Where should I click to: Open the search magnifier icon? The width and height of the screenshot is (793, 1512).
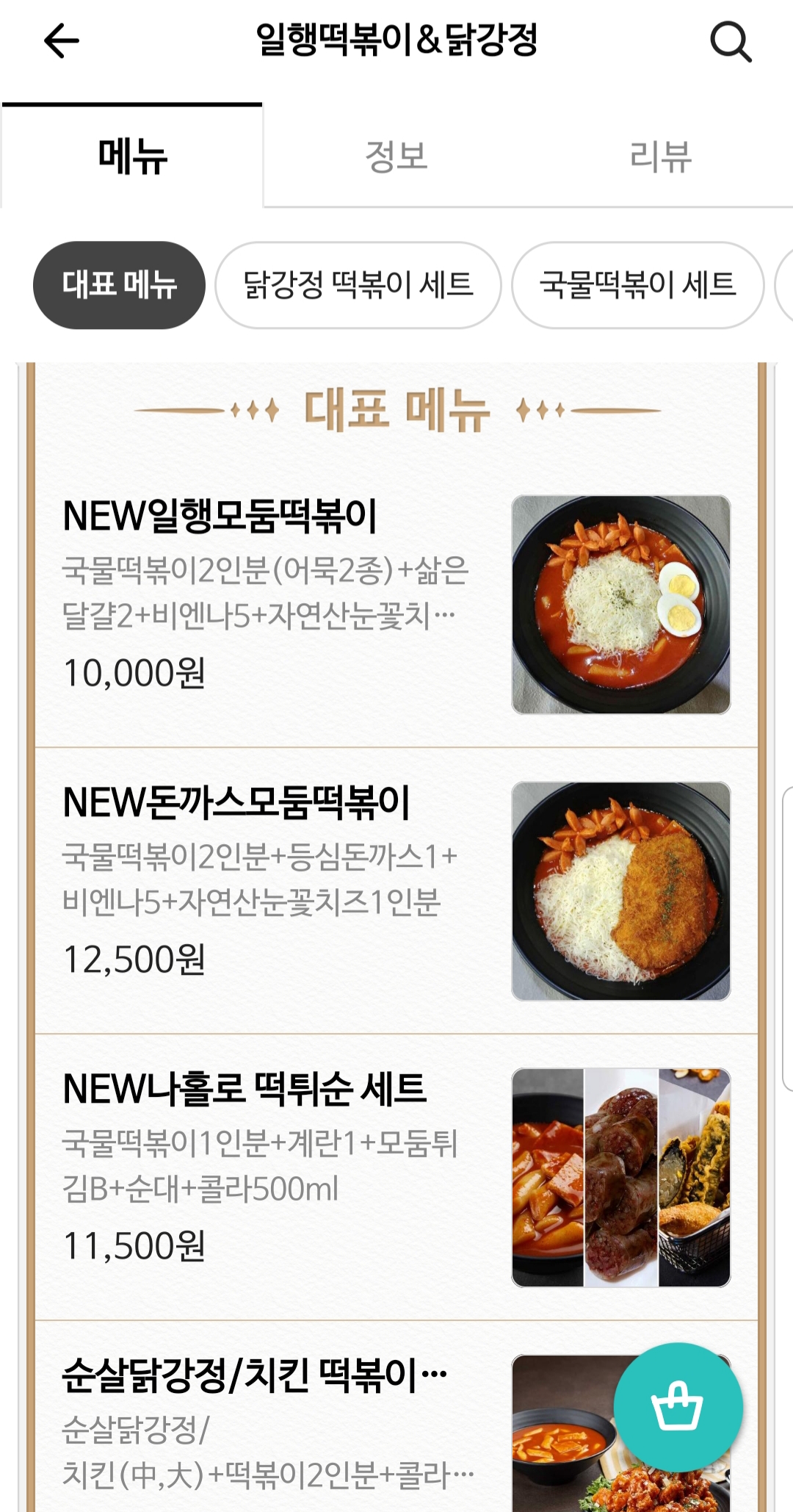731,42
